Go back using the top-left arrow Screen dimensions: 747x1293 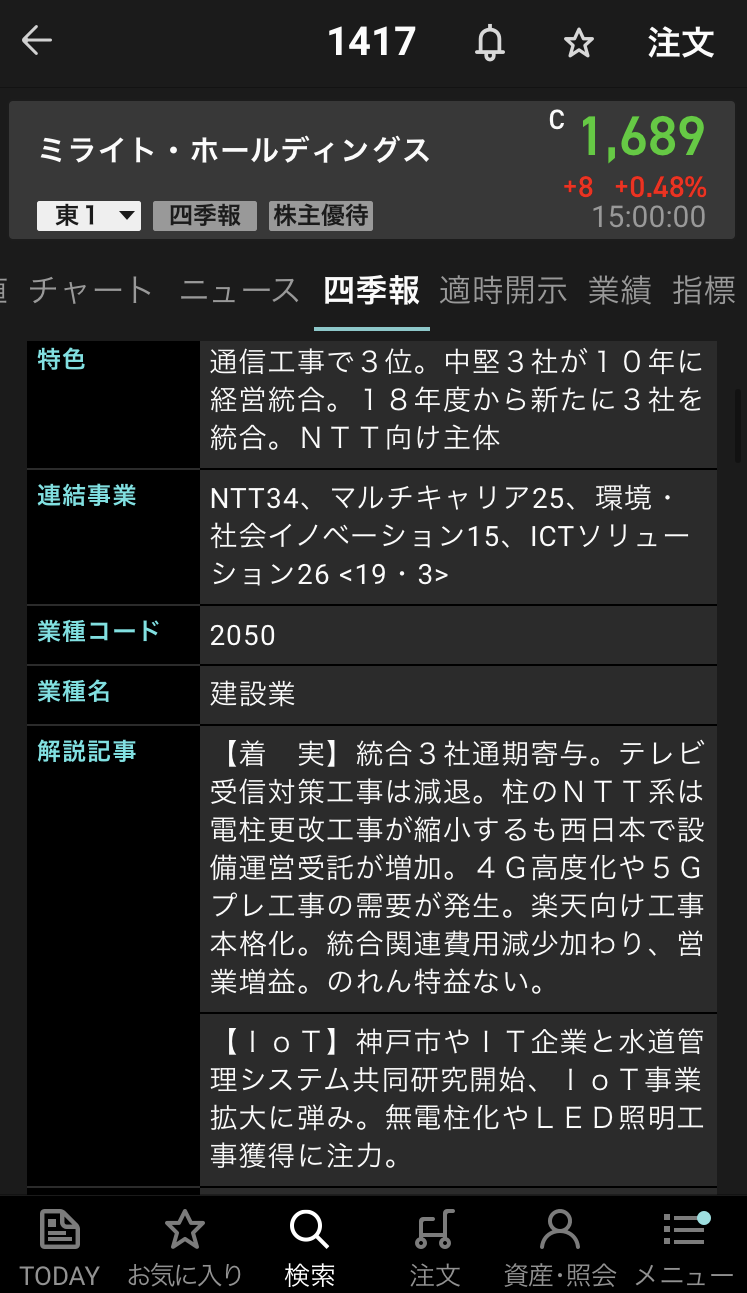(x=37, y=42)
